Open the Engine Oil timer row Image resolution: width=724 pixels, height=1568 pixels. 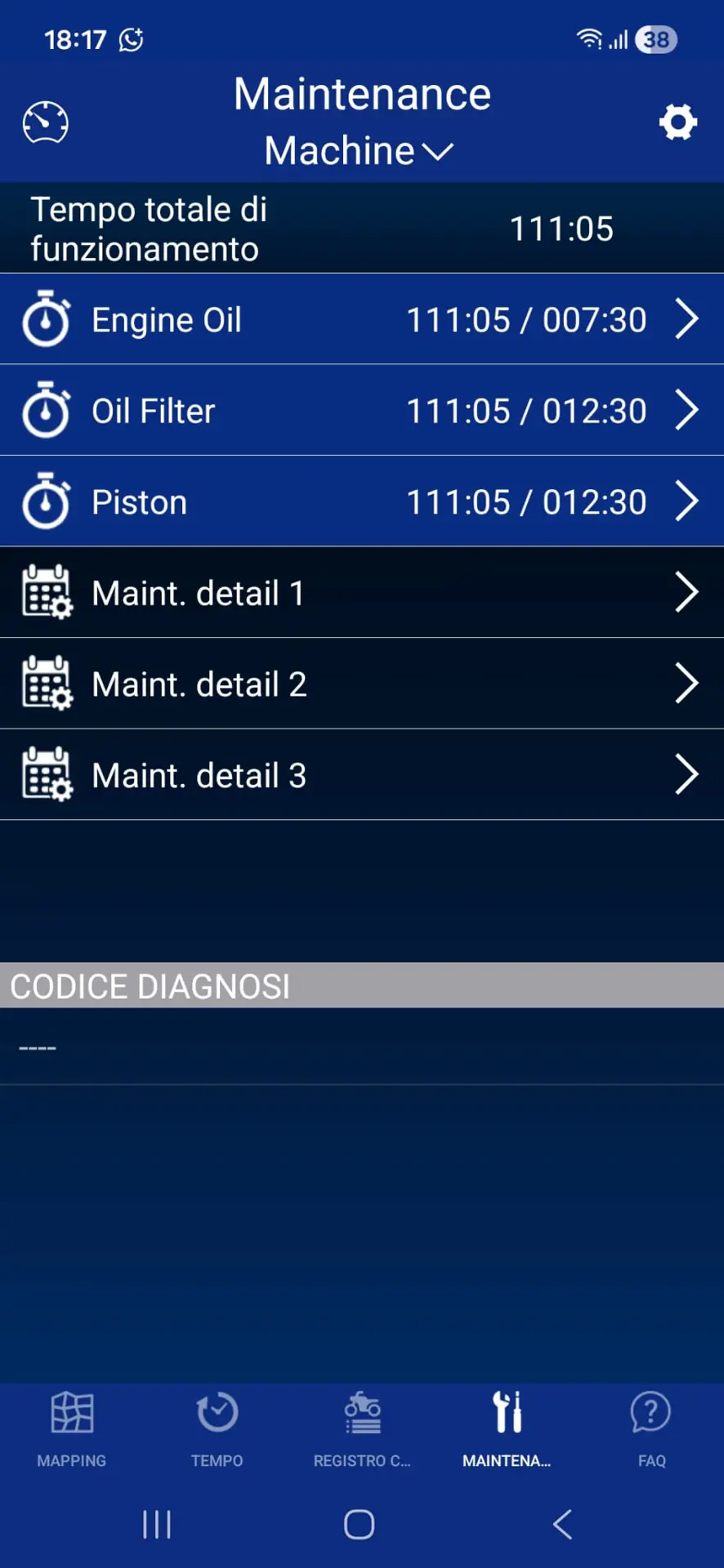point(361,319)
